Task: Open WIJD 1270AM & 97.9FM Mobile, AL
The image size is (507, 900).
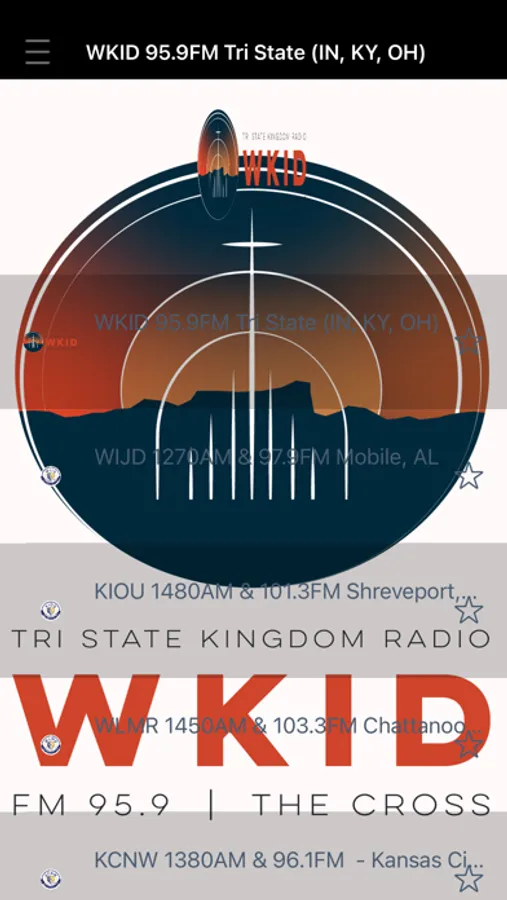Action: pyautogui.click(x=253, y=476)
